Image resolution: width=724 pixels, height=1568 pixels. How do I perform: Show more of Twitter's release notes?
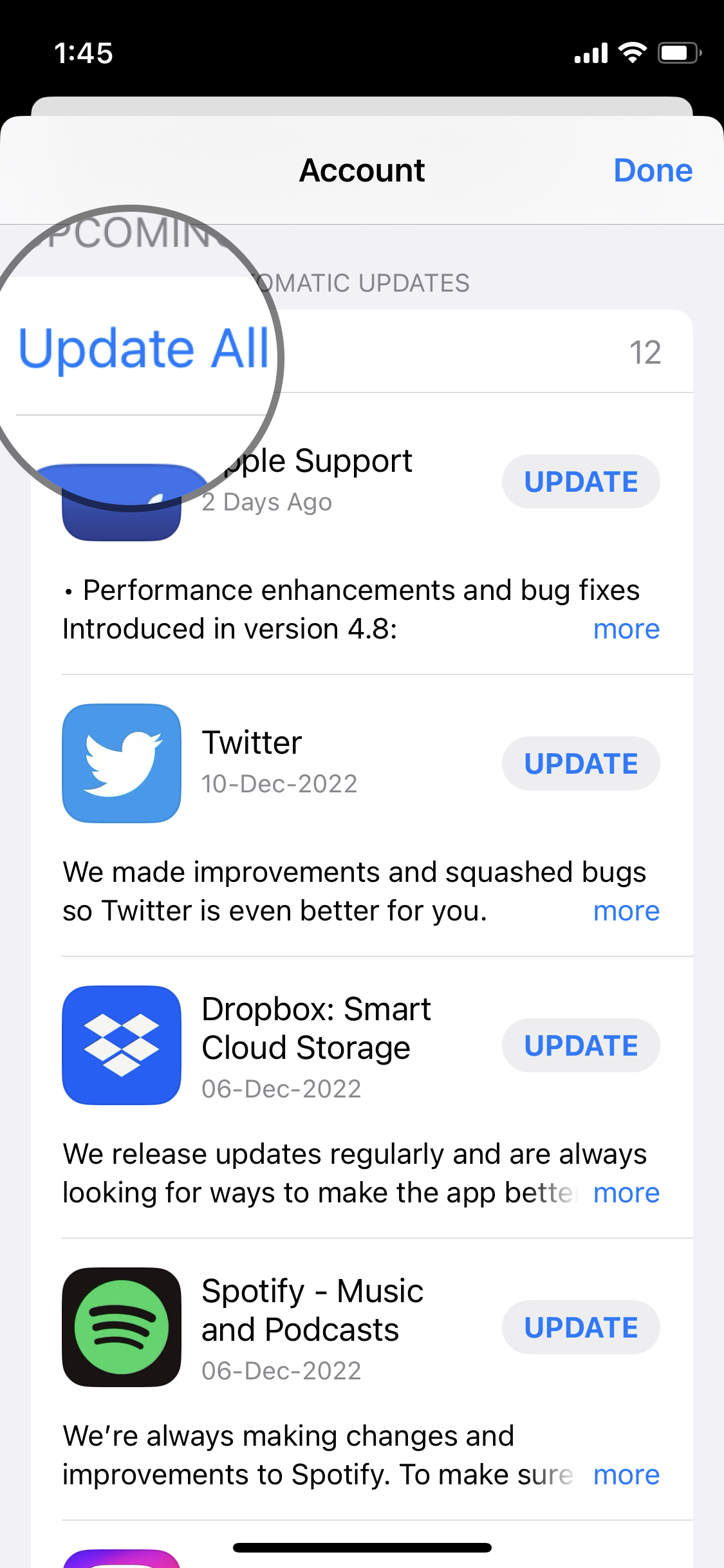626,910
